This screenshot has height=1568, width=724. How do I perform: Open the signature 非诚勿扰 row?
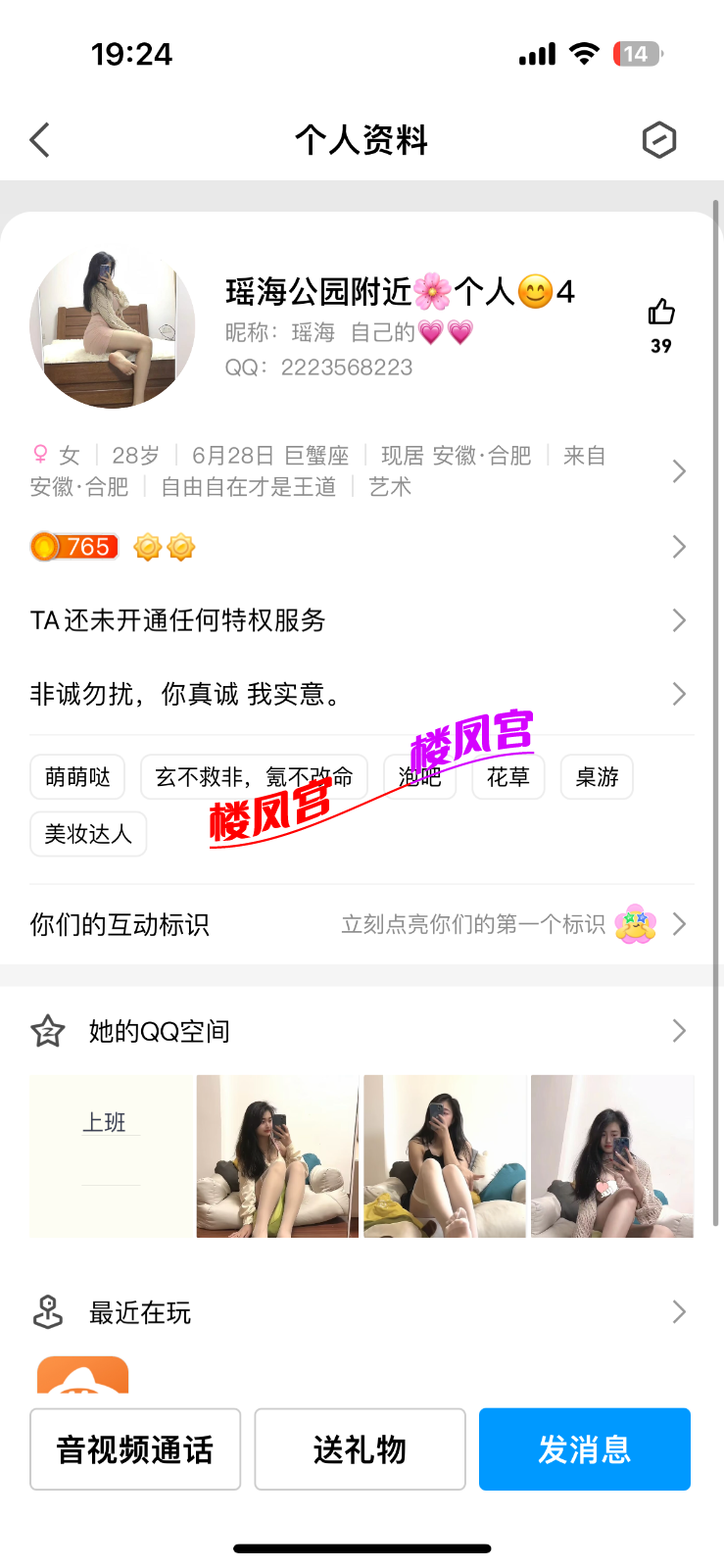361,694
